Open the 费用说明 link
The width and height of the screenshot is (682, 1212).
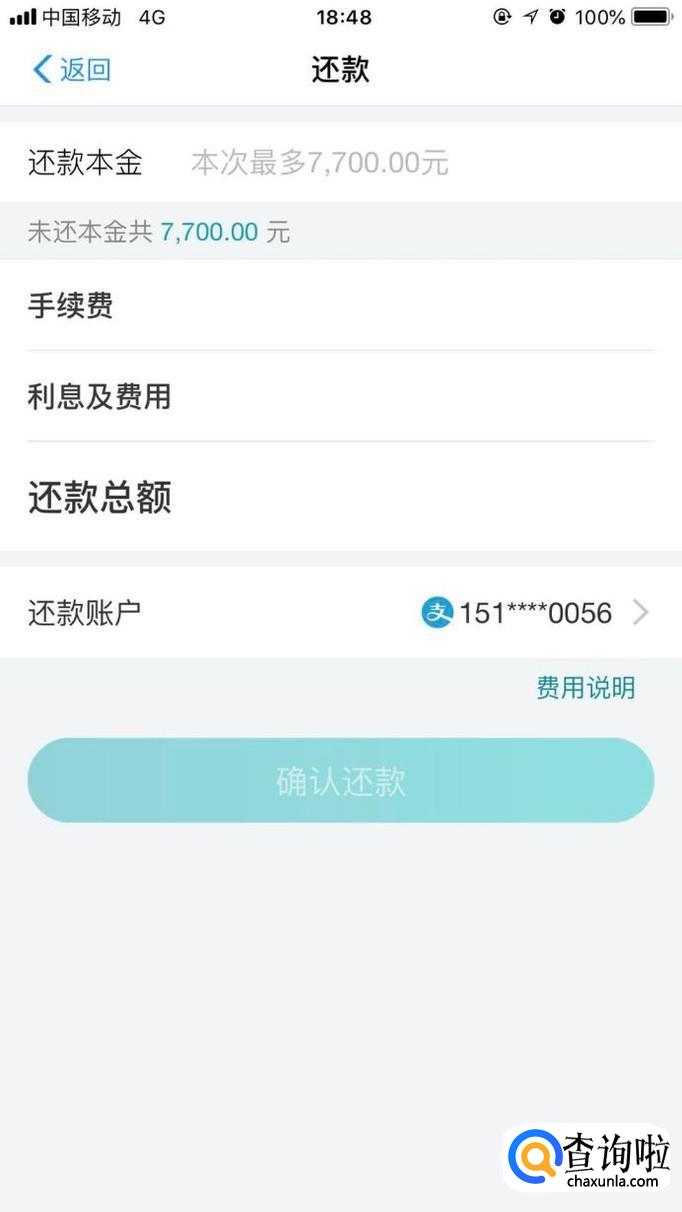pos(585,688)
